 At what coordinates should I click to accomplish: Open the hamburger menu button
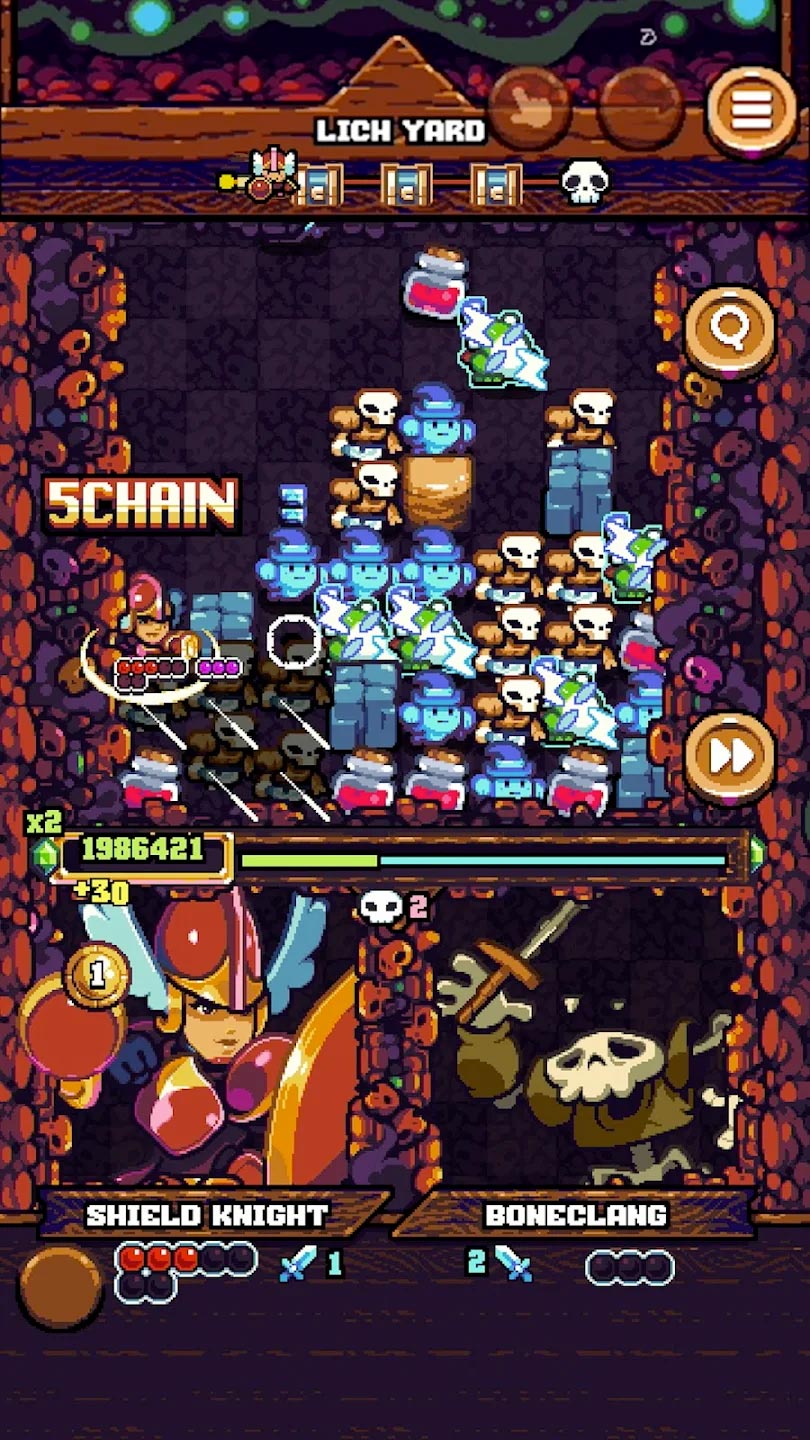pos(751,110)
